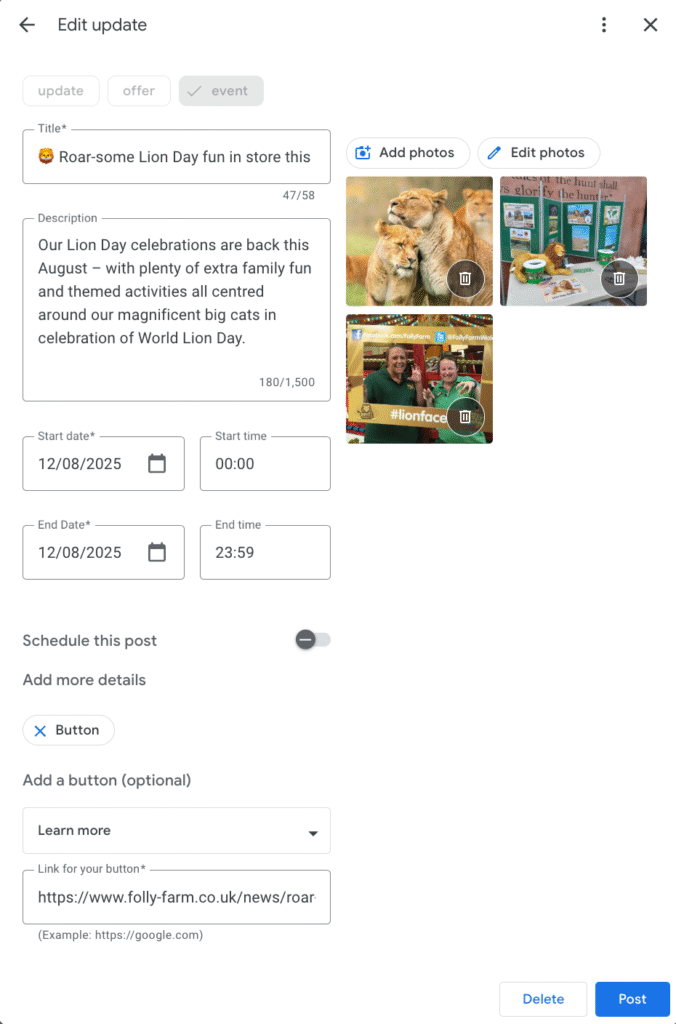
Task: Tap Add photos button
Action: pos(407,153)
